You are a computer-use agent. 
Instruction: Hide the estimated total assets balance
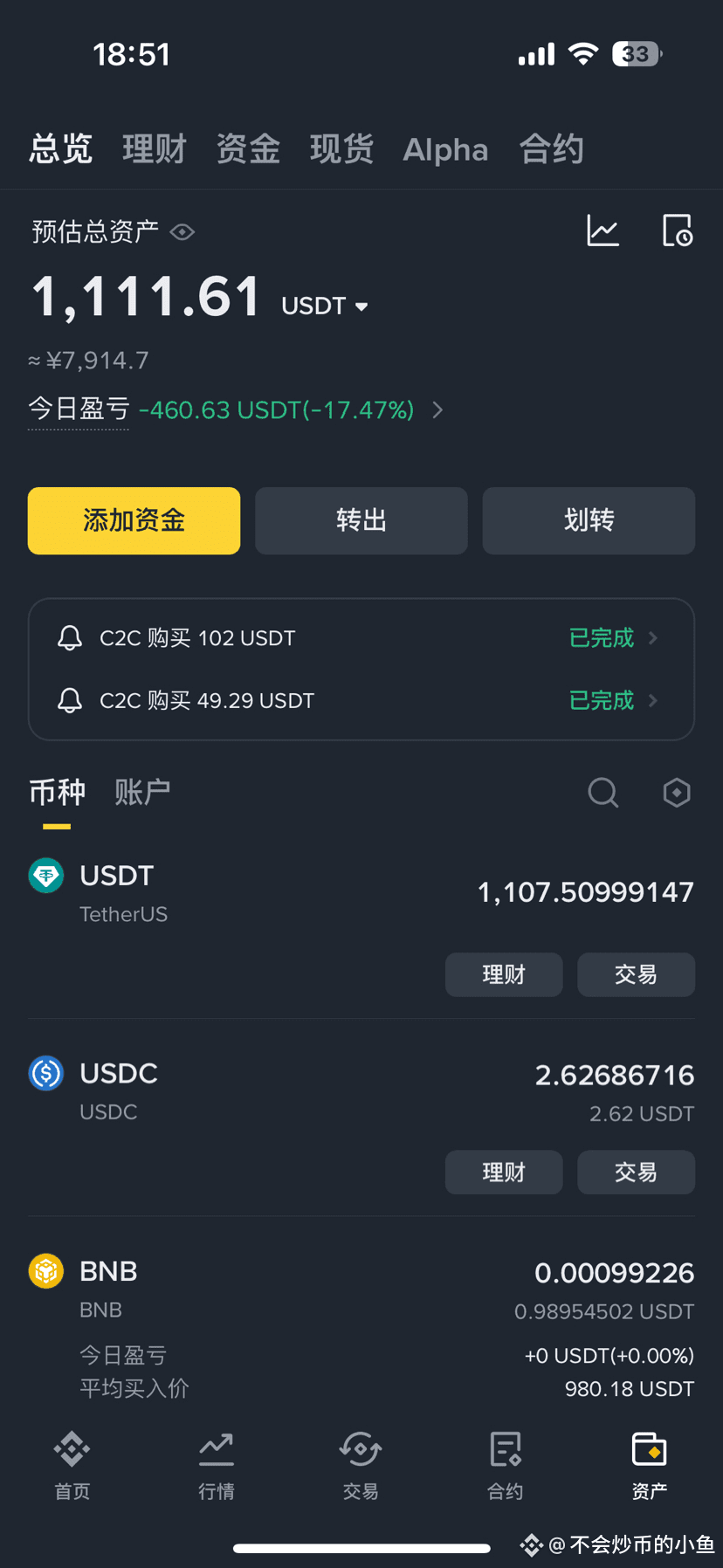click(182, 232)
